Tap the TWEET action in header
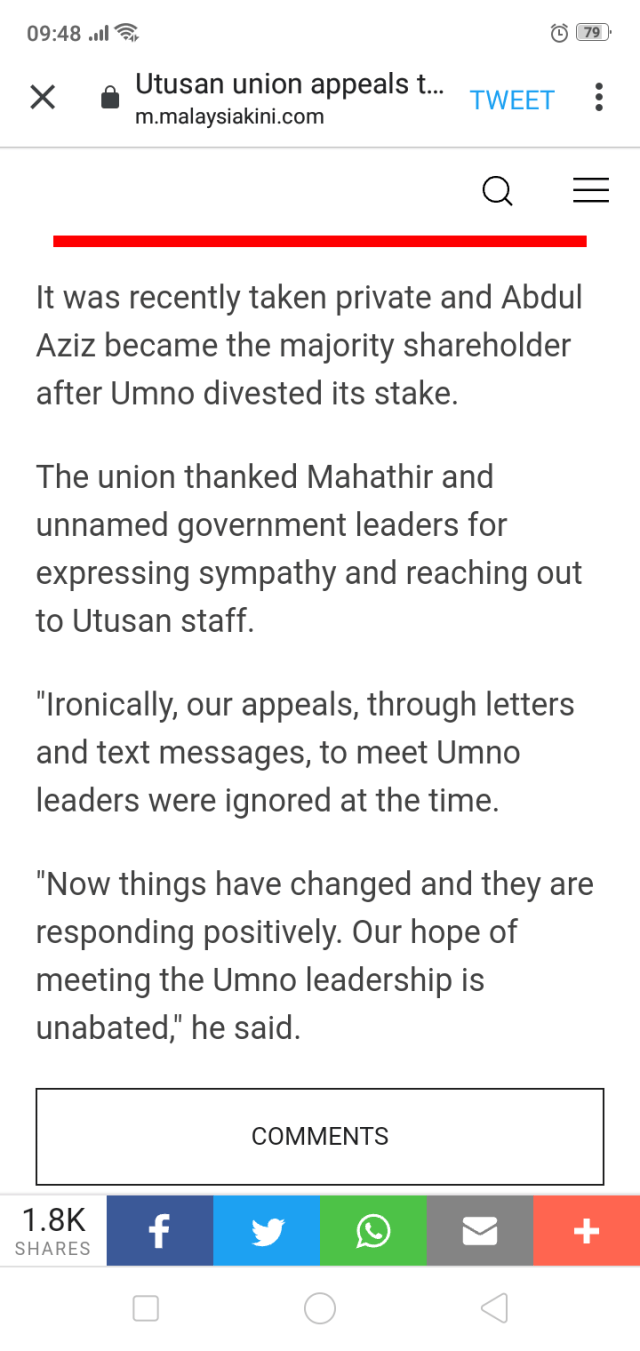This screenshot has height=1351, width=640. pos(512,100)
